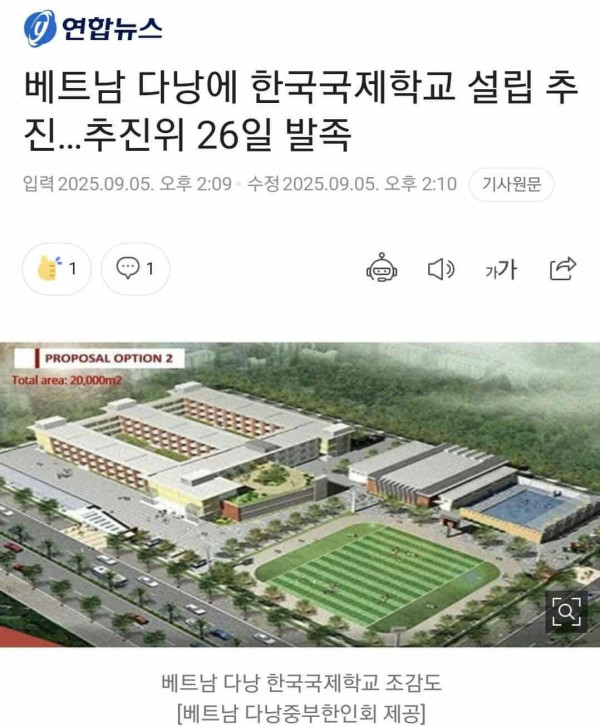Go to 연합뉴스 press home
The height and width of the screenshot is (727, 600).
[94, 28]
